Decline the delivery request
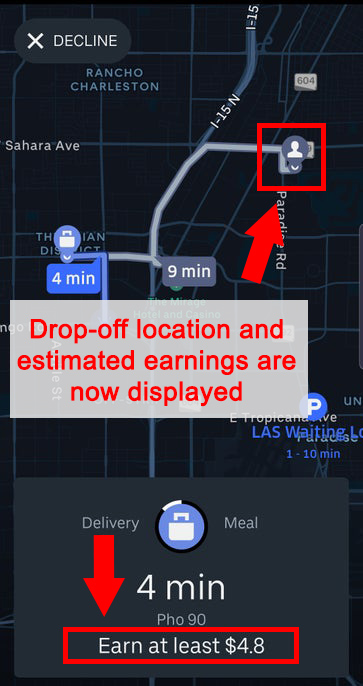The width and height of the screenshot is (363, 686). coord(73,41)
